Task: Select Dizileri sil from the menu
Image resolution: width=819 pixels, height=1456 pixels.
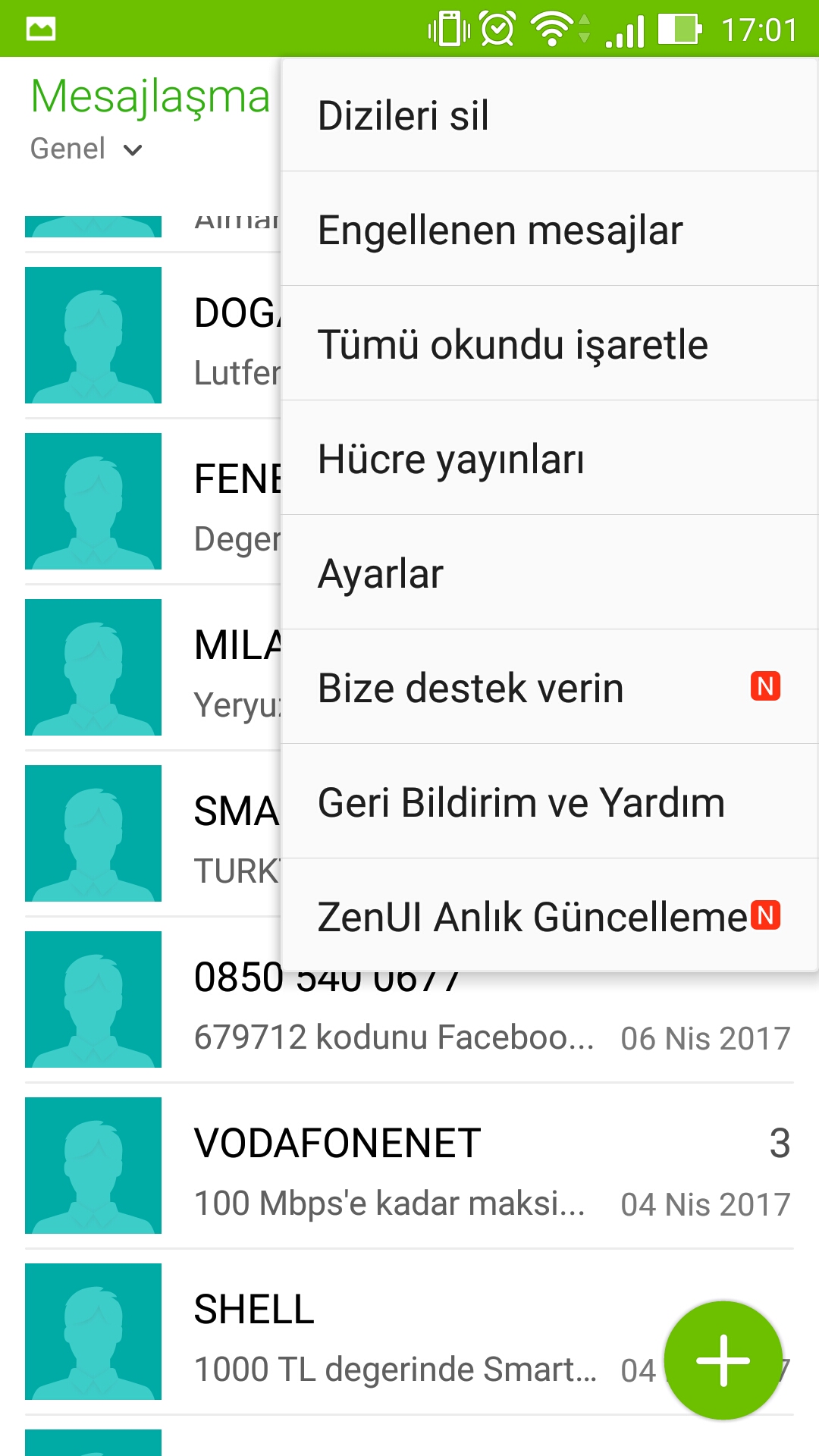Action: [549, 115]
